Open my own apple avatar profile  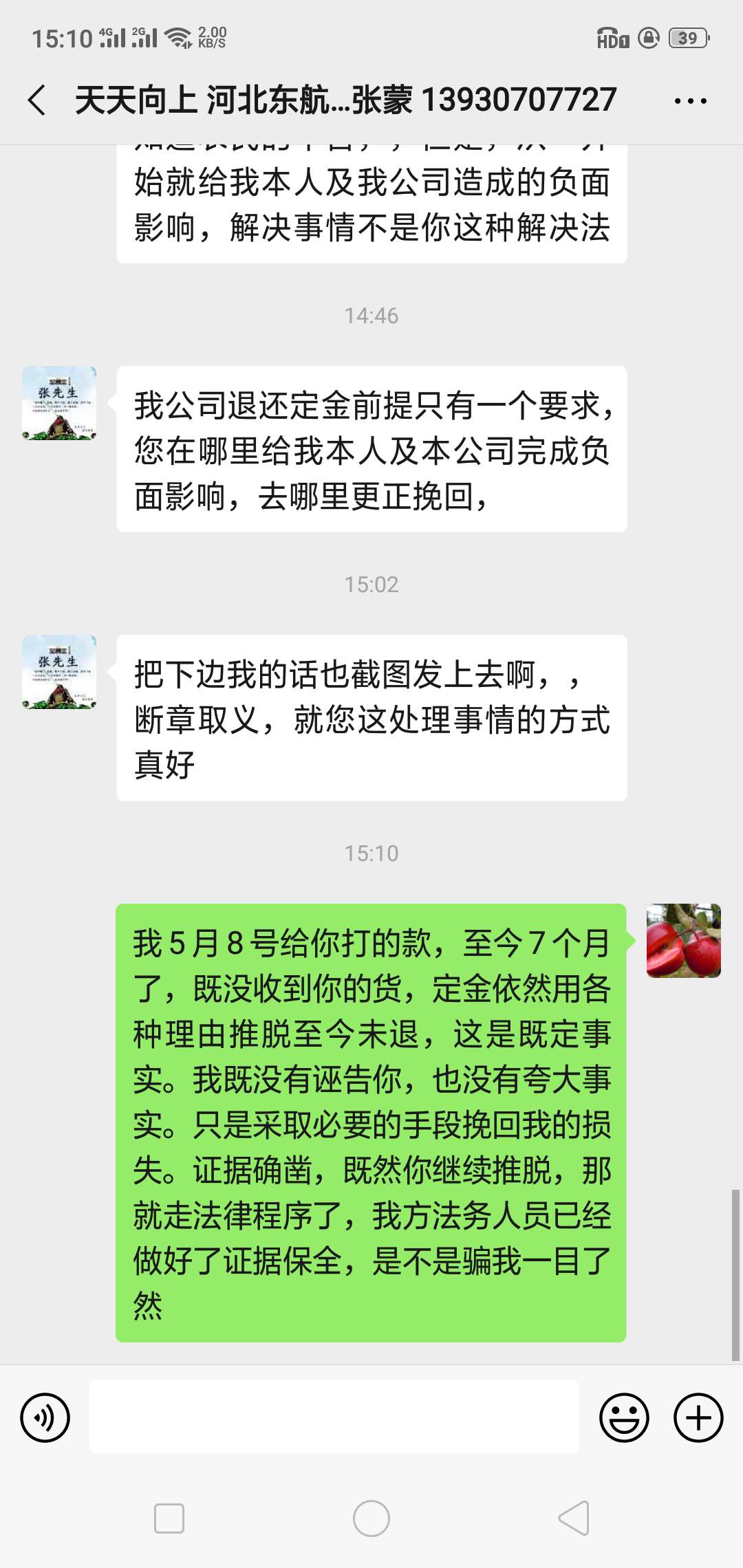coord(684,941)
